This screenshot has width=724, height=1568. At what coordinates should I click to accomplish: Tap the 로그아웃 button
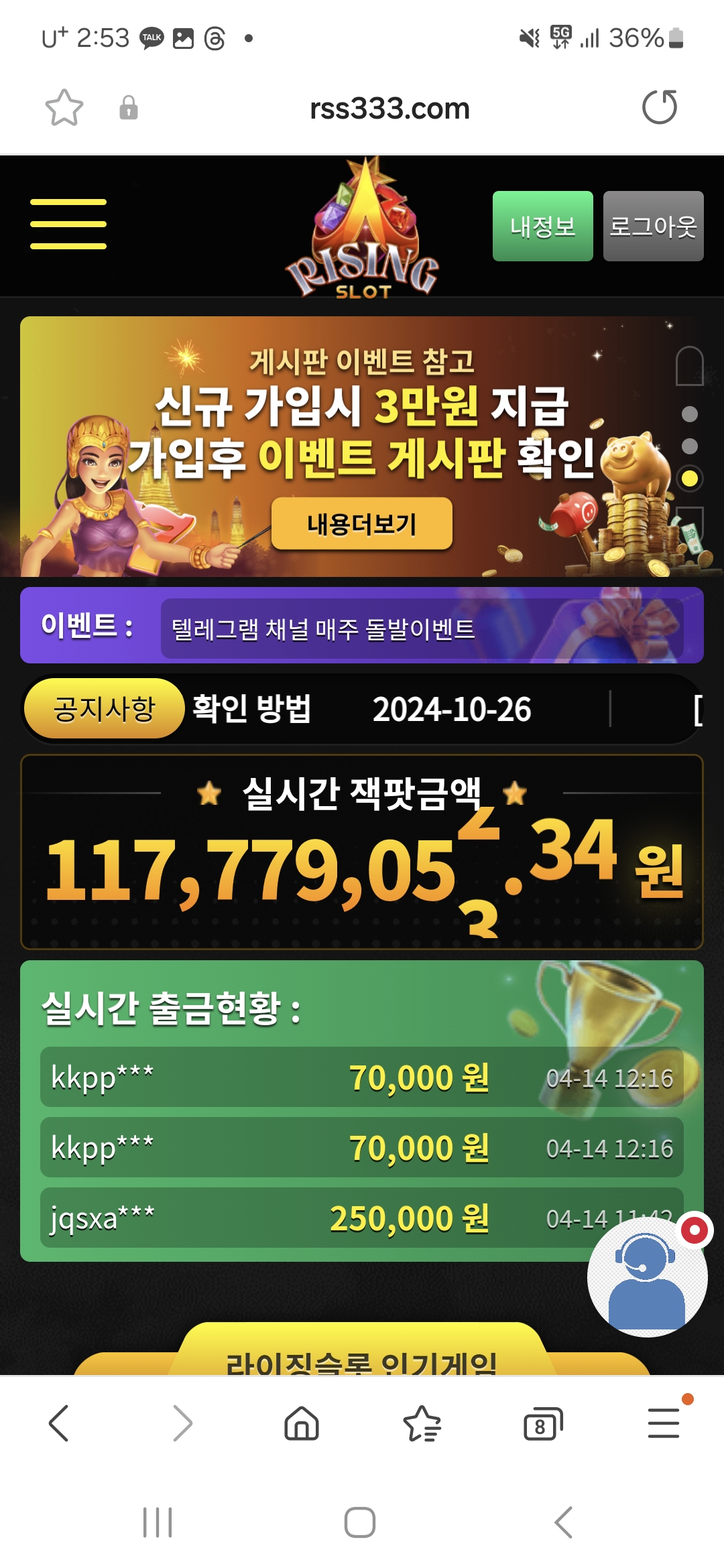pos(653,226)
